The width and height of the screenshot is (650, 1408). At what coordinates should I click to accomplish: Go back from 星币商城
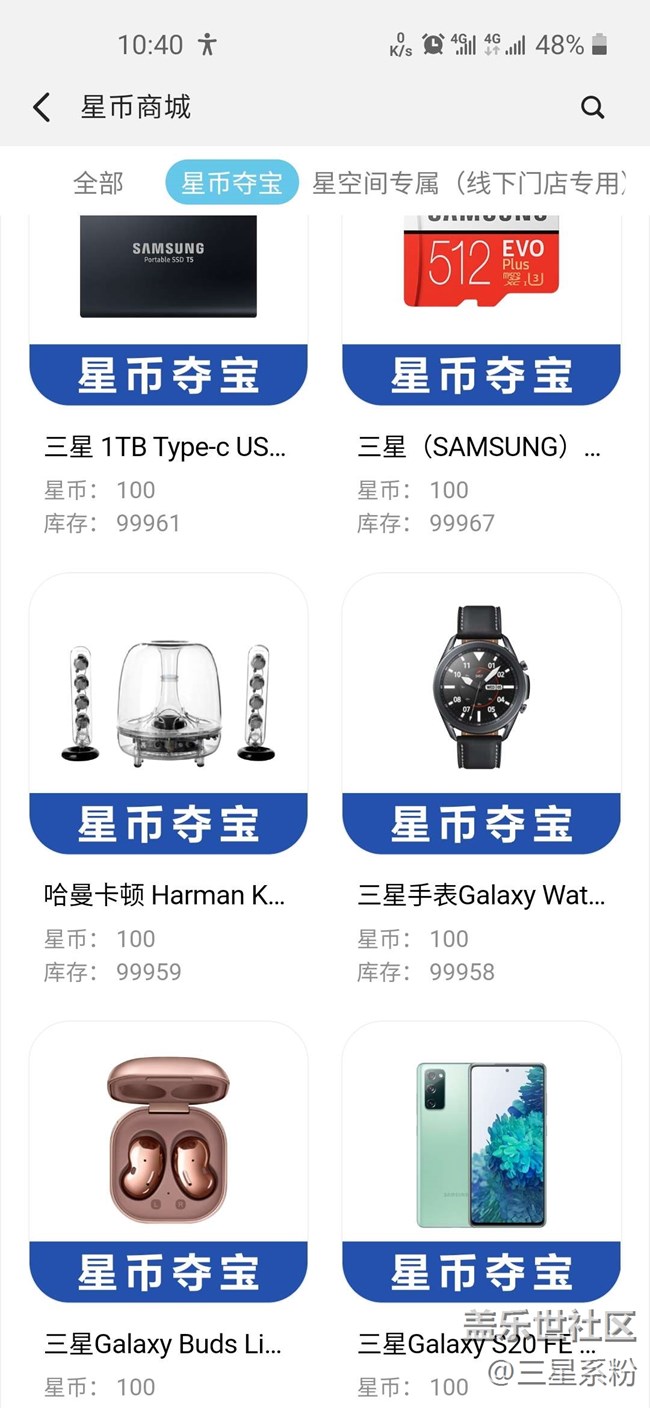42,108
